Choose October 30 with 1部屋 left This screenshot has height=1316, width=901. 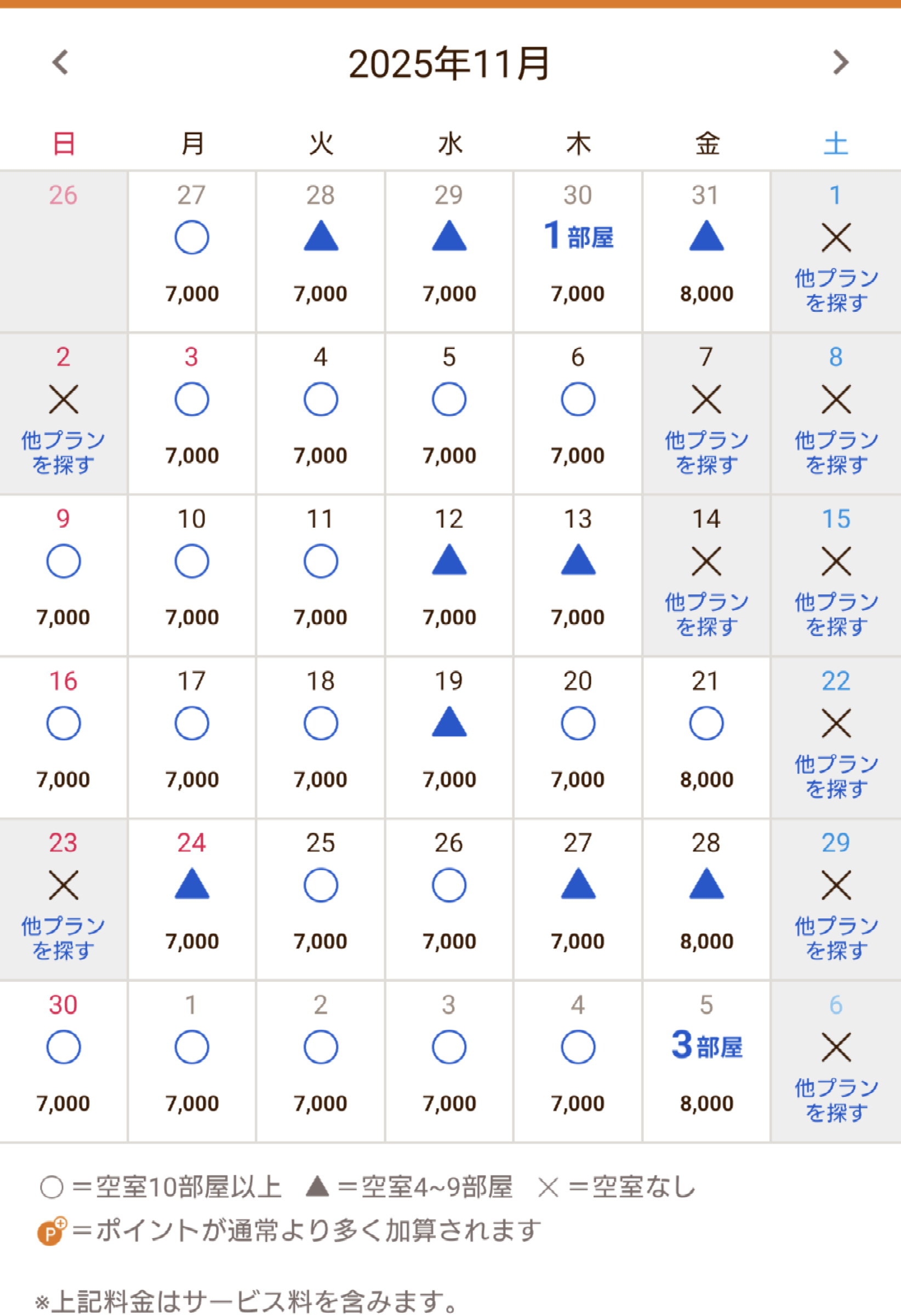[578, 251]
